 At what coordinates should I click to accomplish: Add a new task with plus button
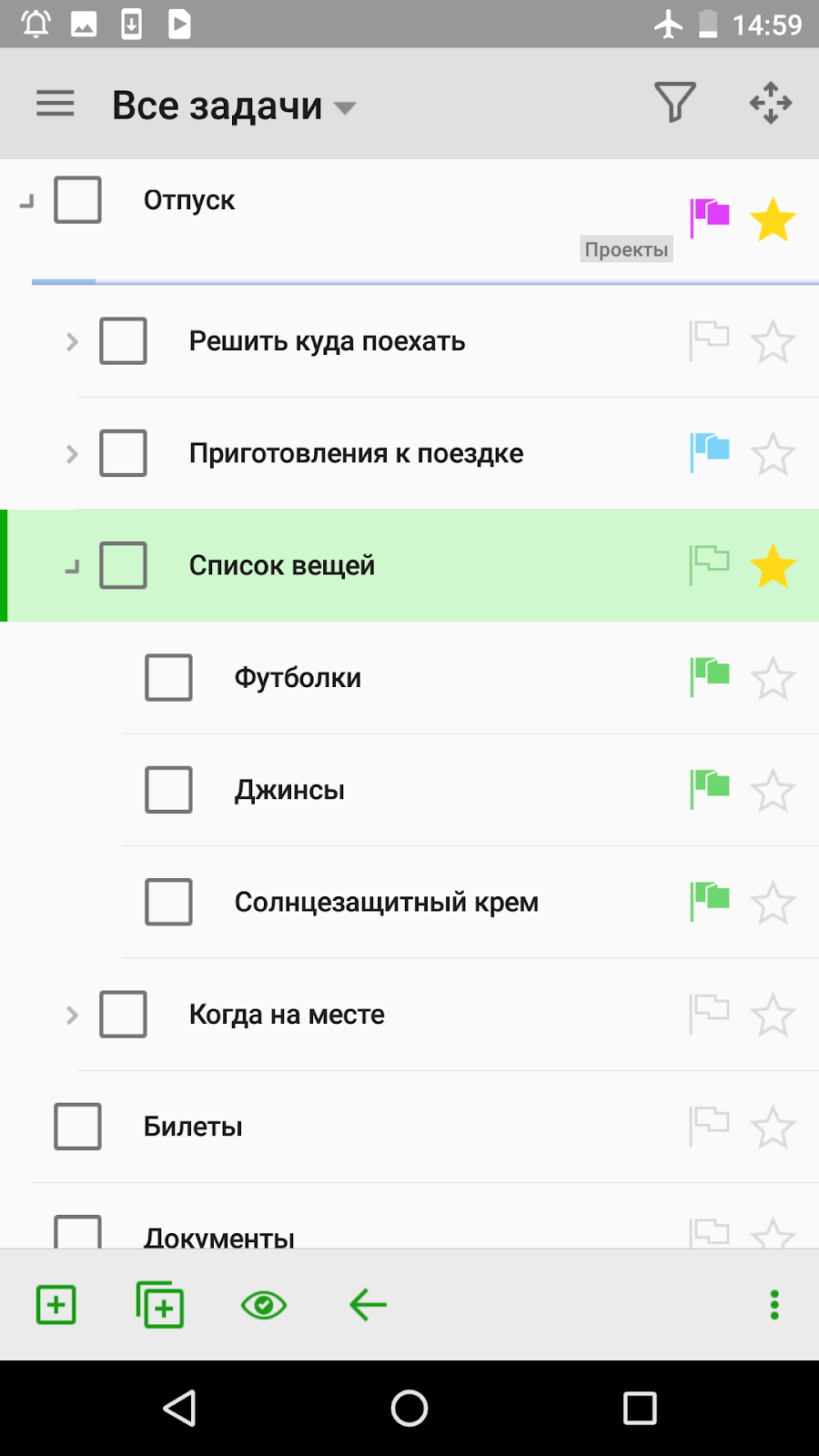56,1305
